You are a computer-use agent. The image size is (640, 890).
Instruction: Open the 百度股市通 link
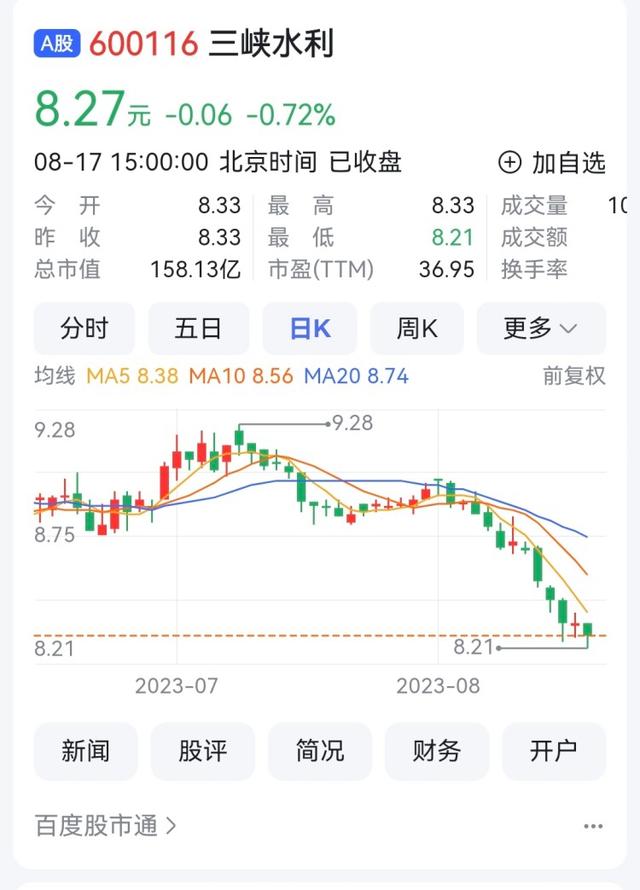(x=106, y=826)
